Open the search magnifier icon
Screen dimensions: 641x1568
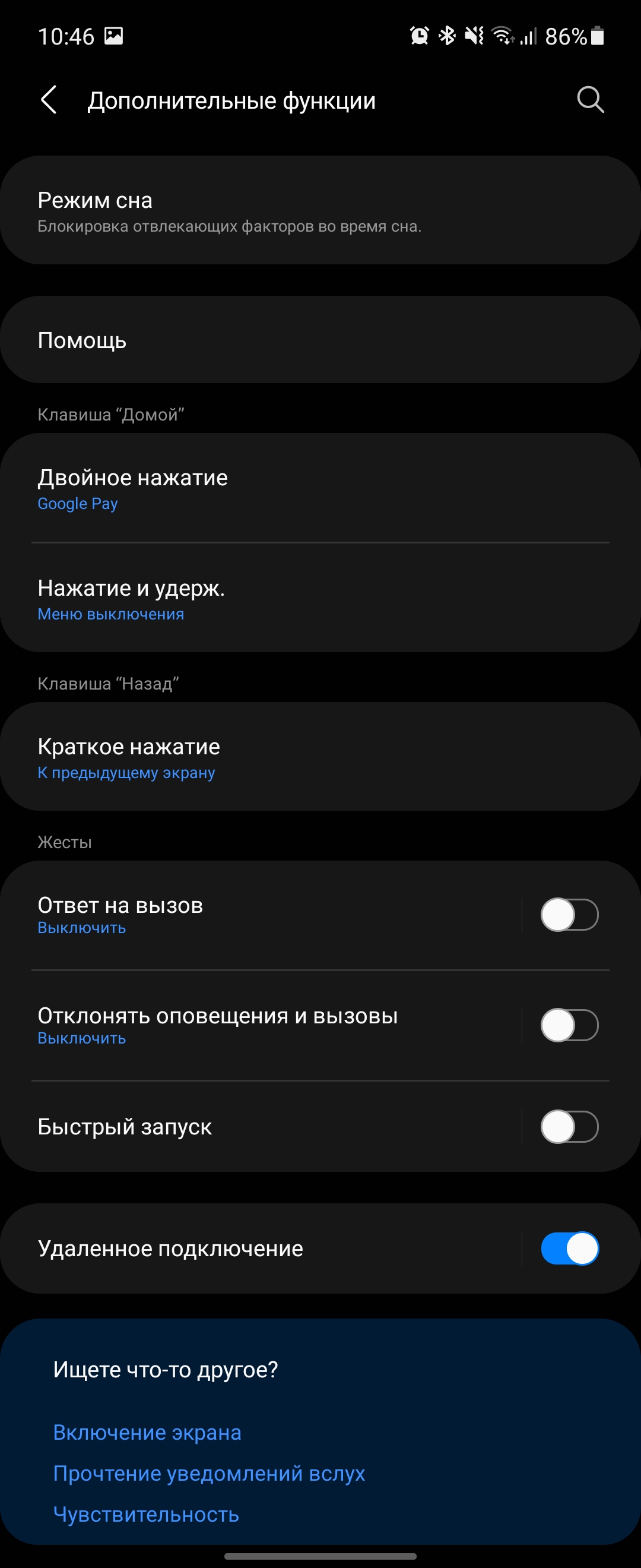589,100
